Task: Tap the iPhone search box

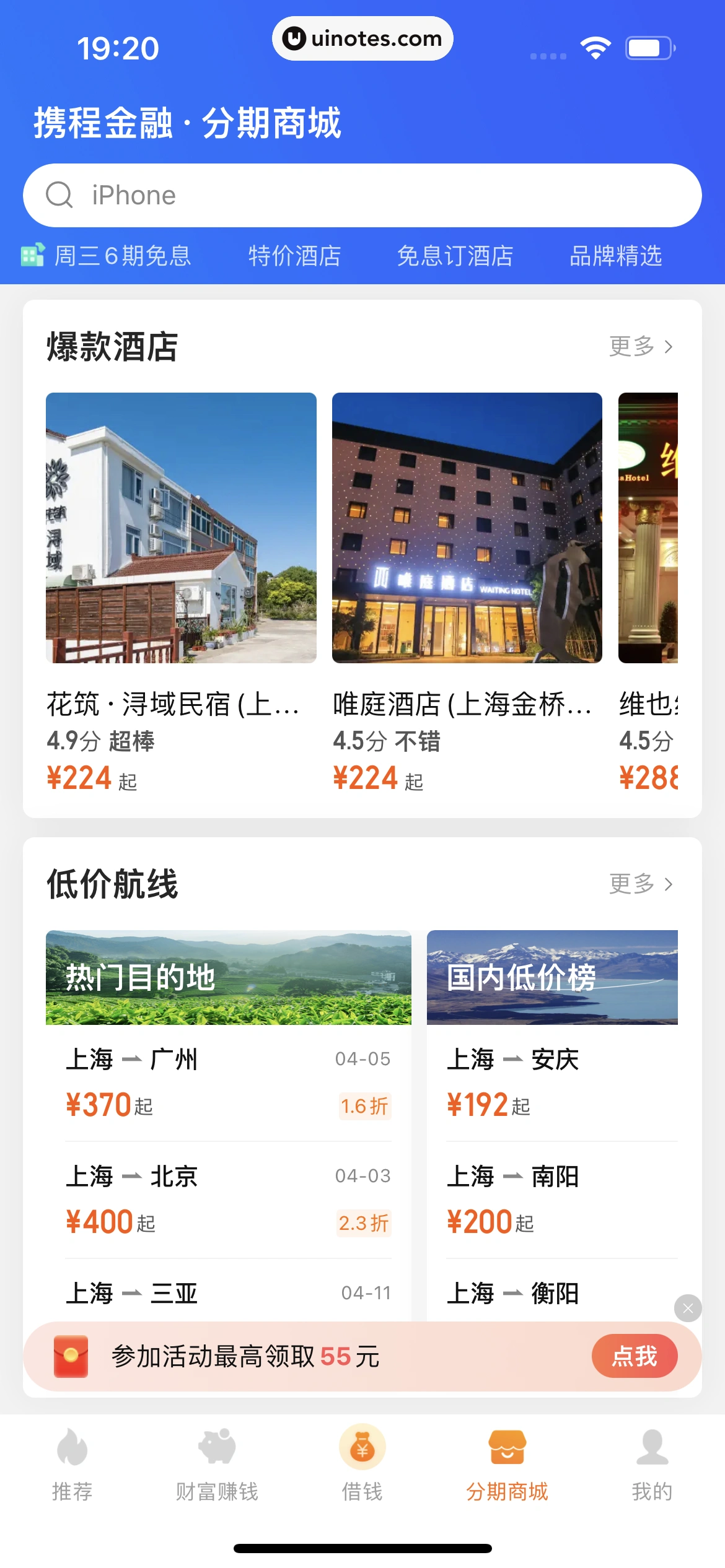Action: click(x=362, y=196)
